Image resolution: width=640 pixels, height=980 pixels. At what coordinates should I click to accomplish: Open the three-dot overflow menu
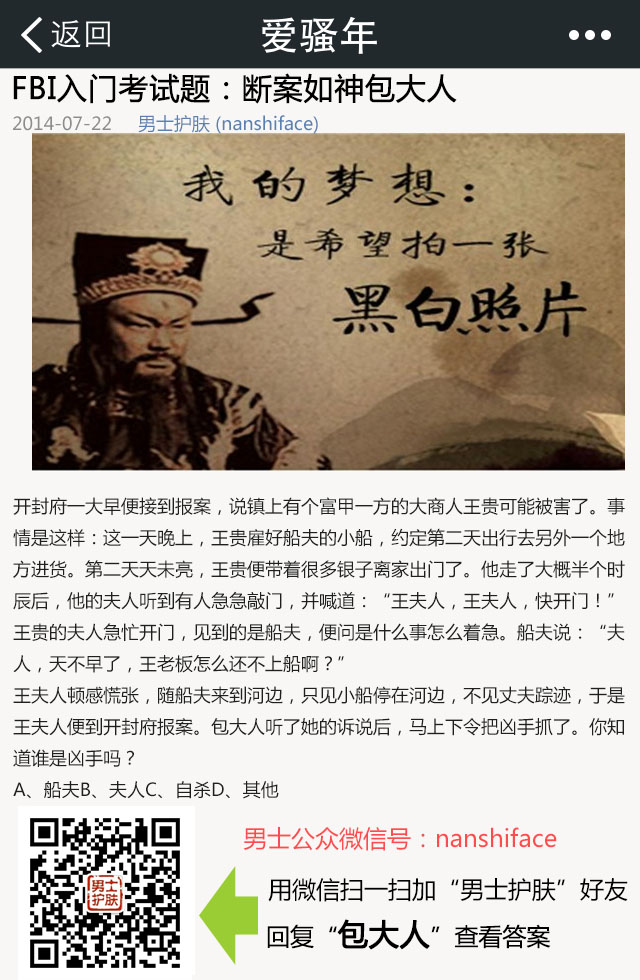click(x=589, y=35)
